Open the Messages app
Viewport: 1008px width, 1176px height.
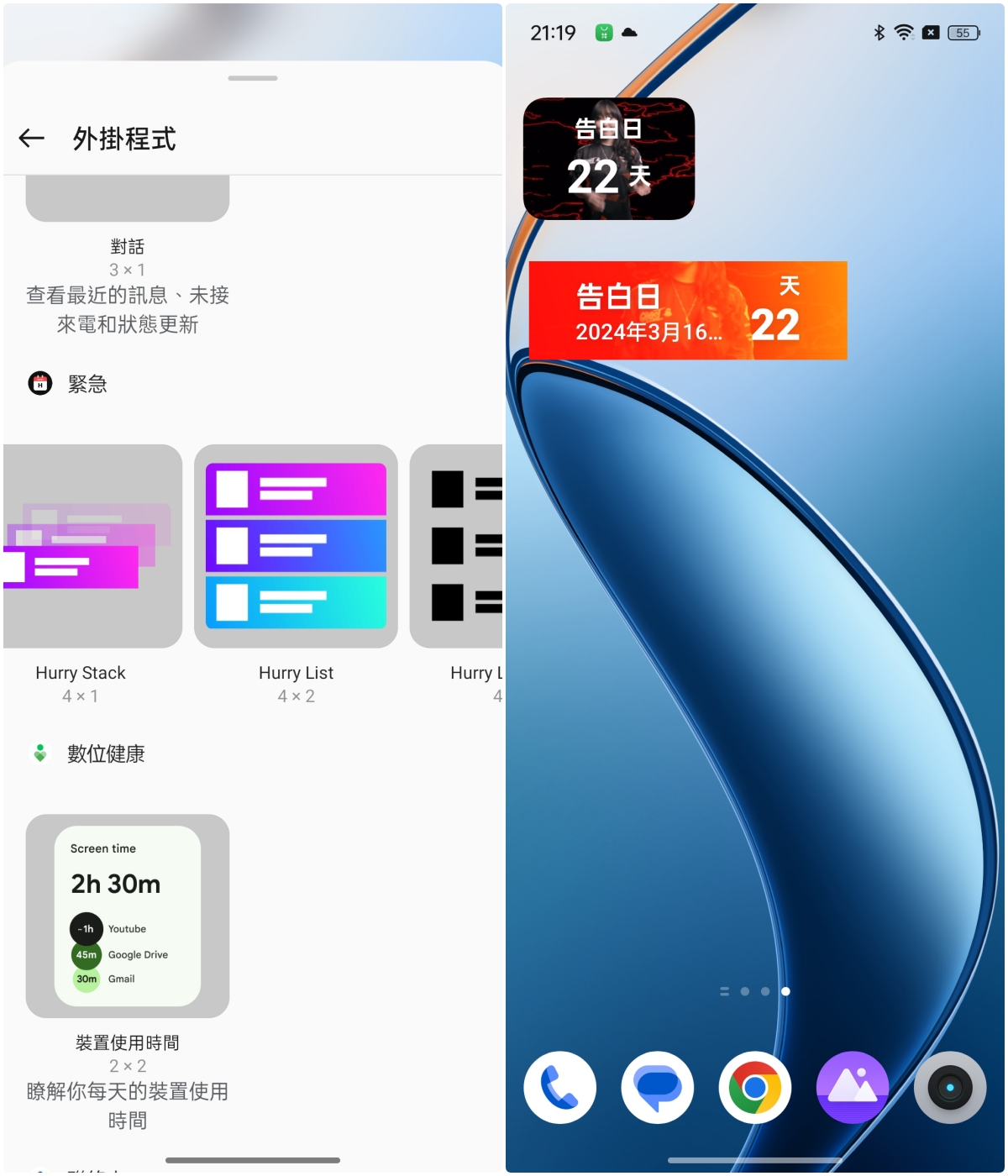(657, 1087)
